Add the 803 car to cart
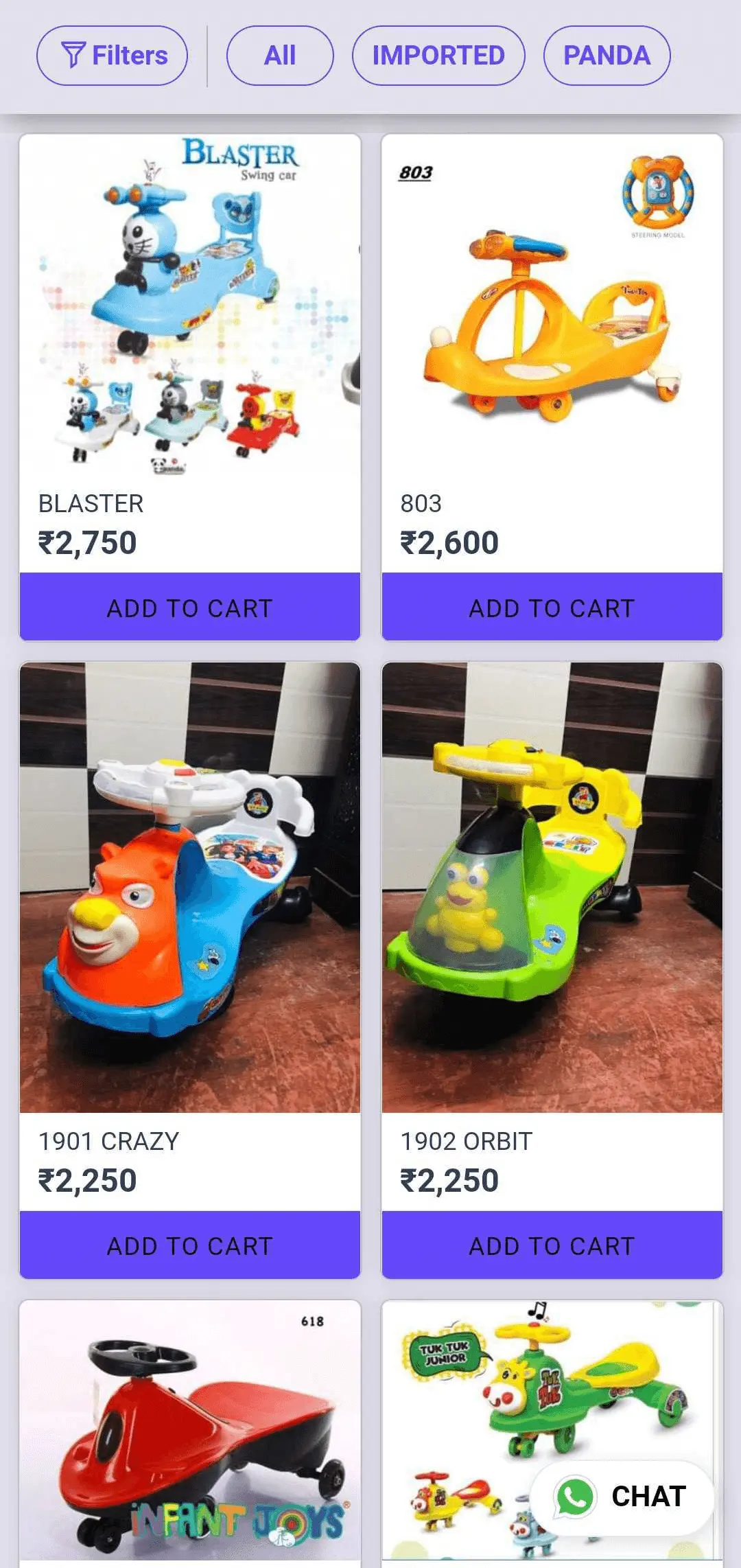 pos(552,608)
